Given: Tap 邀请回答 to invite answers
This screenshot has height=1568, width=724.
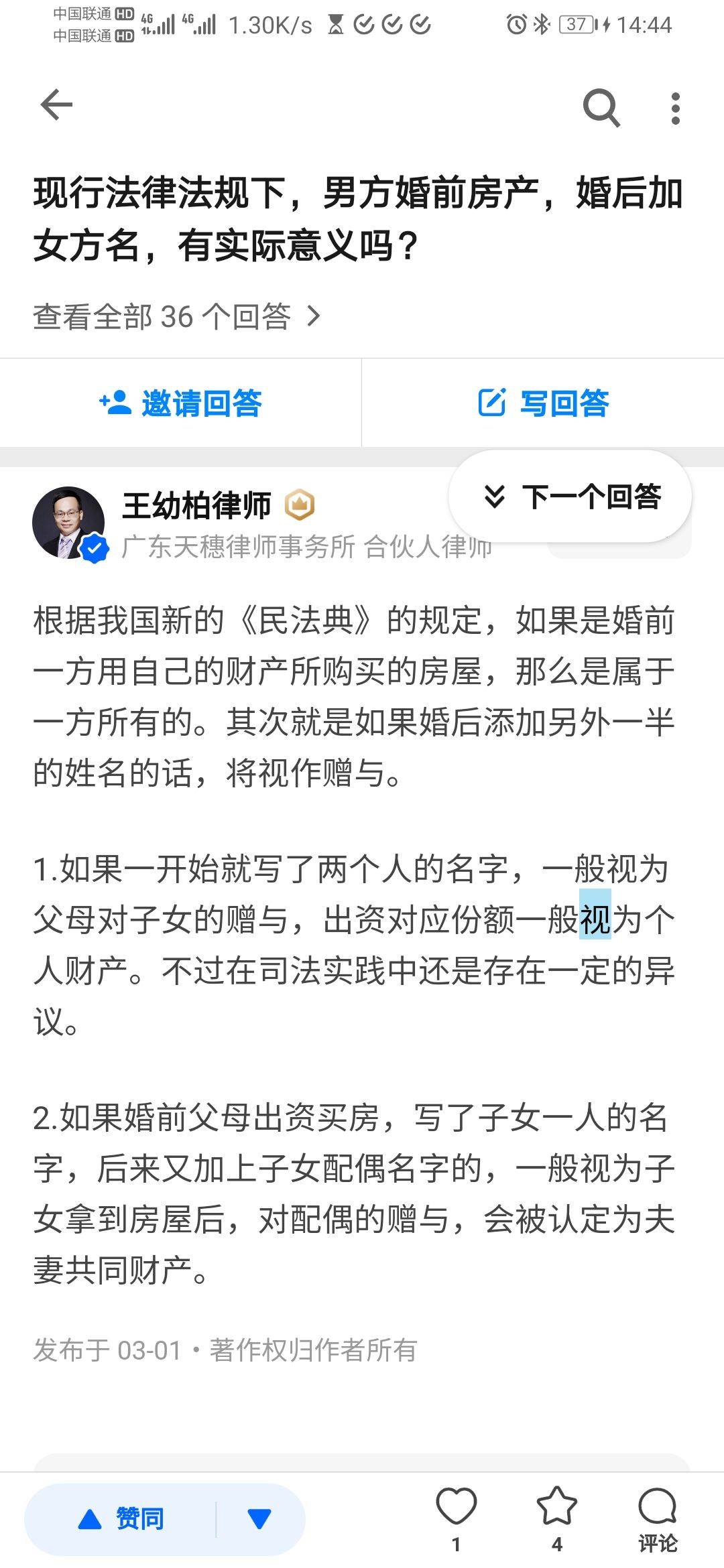Looking at the screenshot, I should pos(181,403).
